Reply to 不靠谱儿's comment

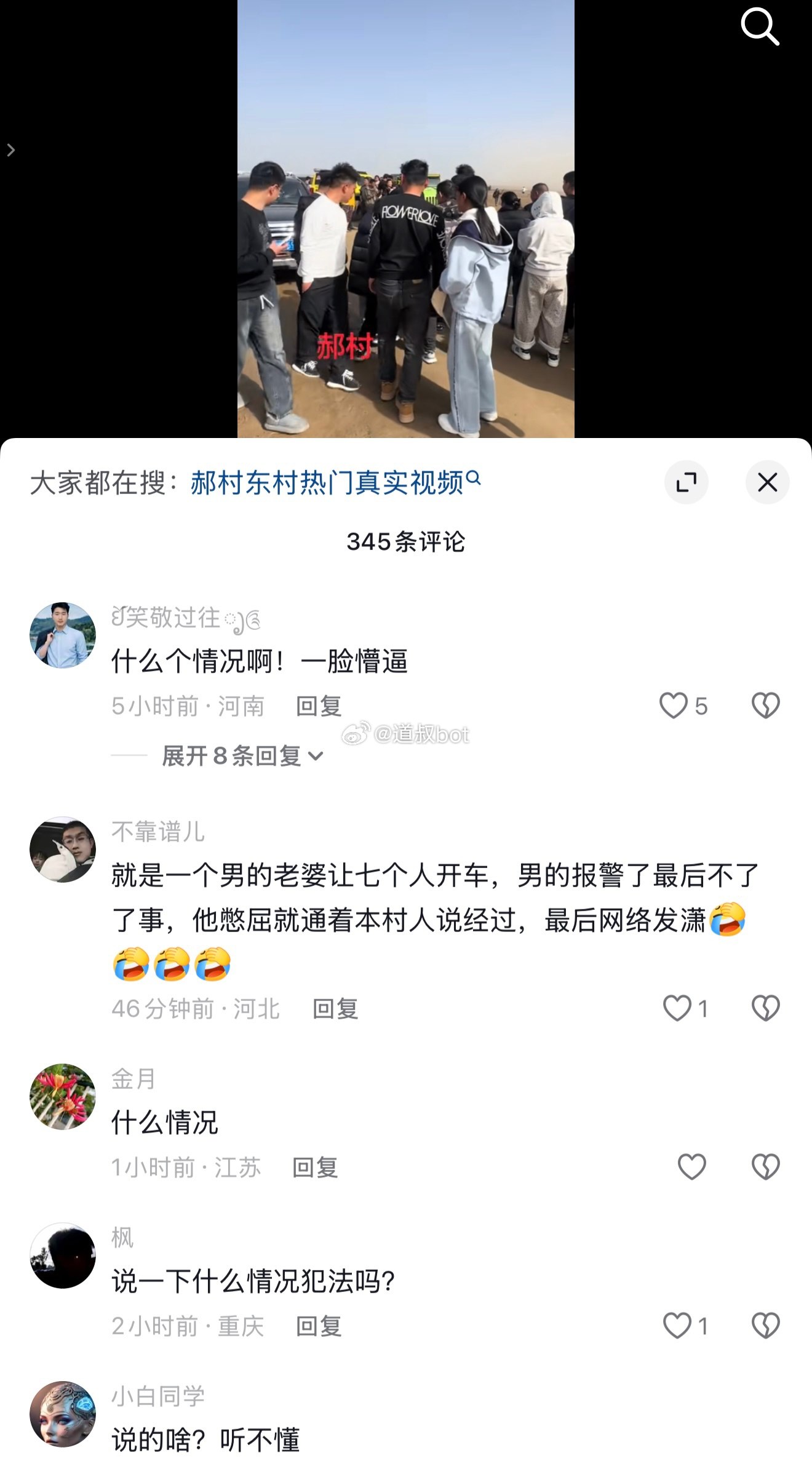[x=335, y=1009]
